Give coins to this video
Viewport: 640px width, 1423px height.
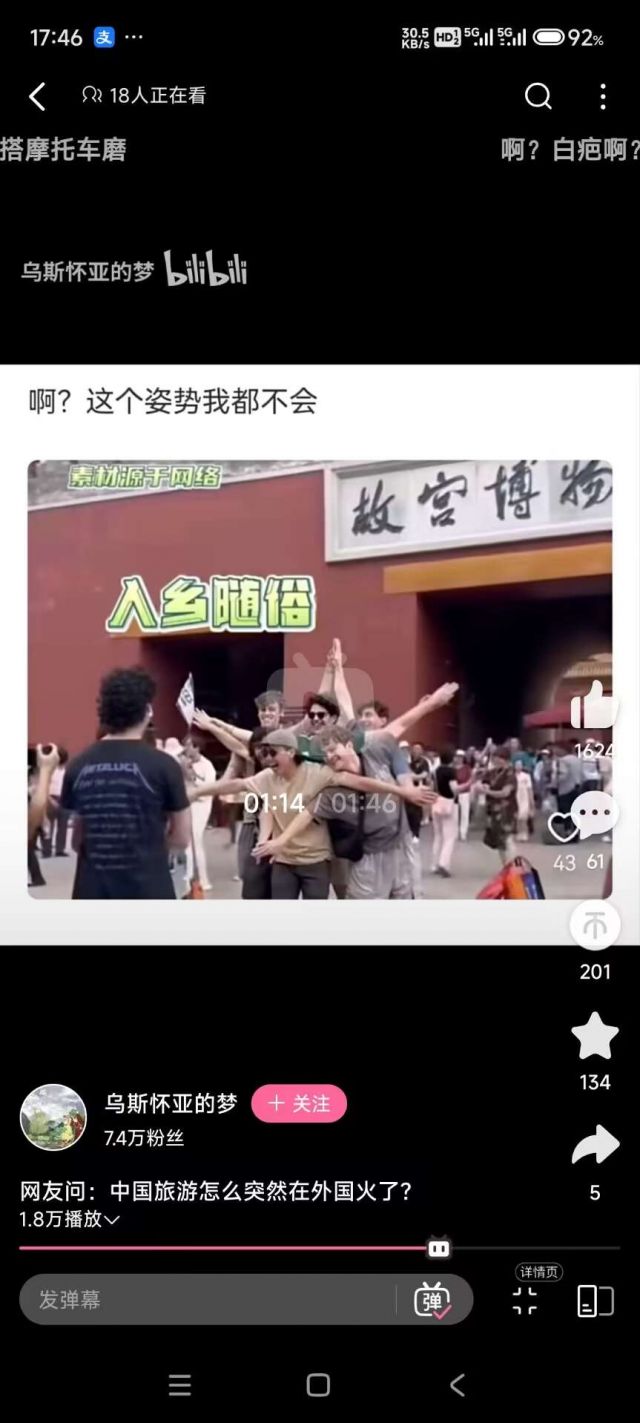594,926
